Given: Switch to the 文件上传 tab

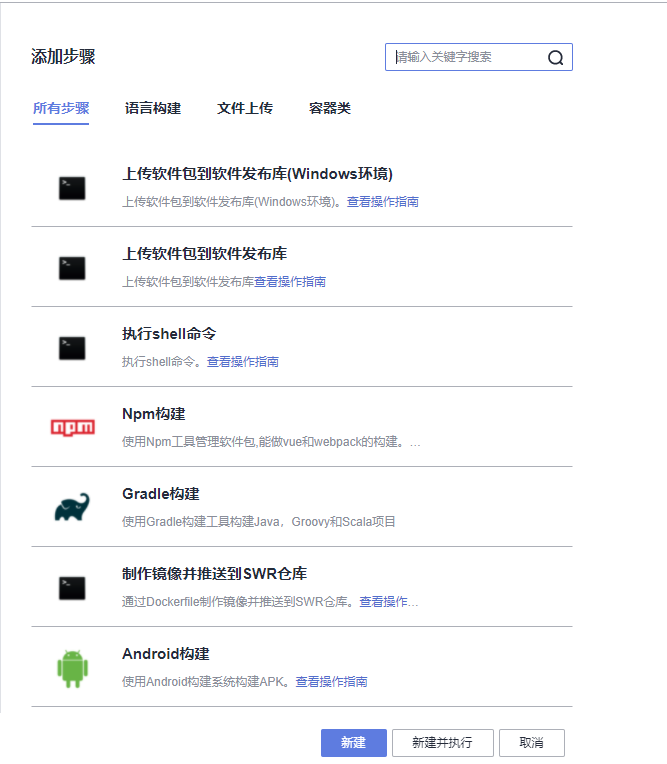Looking at the screenshot, I should [245, 108].
